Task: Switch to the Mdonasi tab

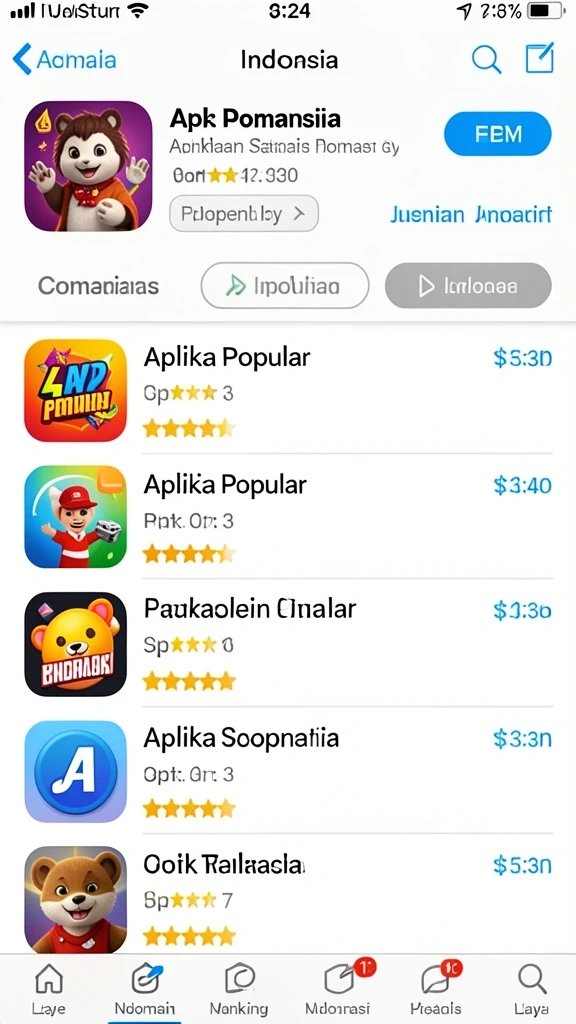Action: click(338, 989)
